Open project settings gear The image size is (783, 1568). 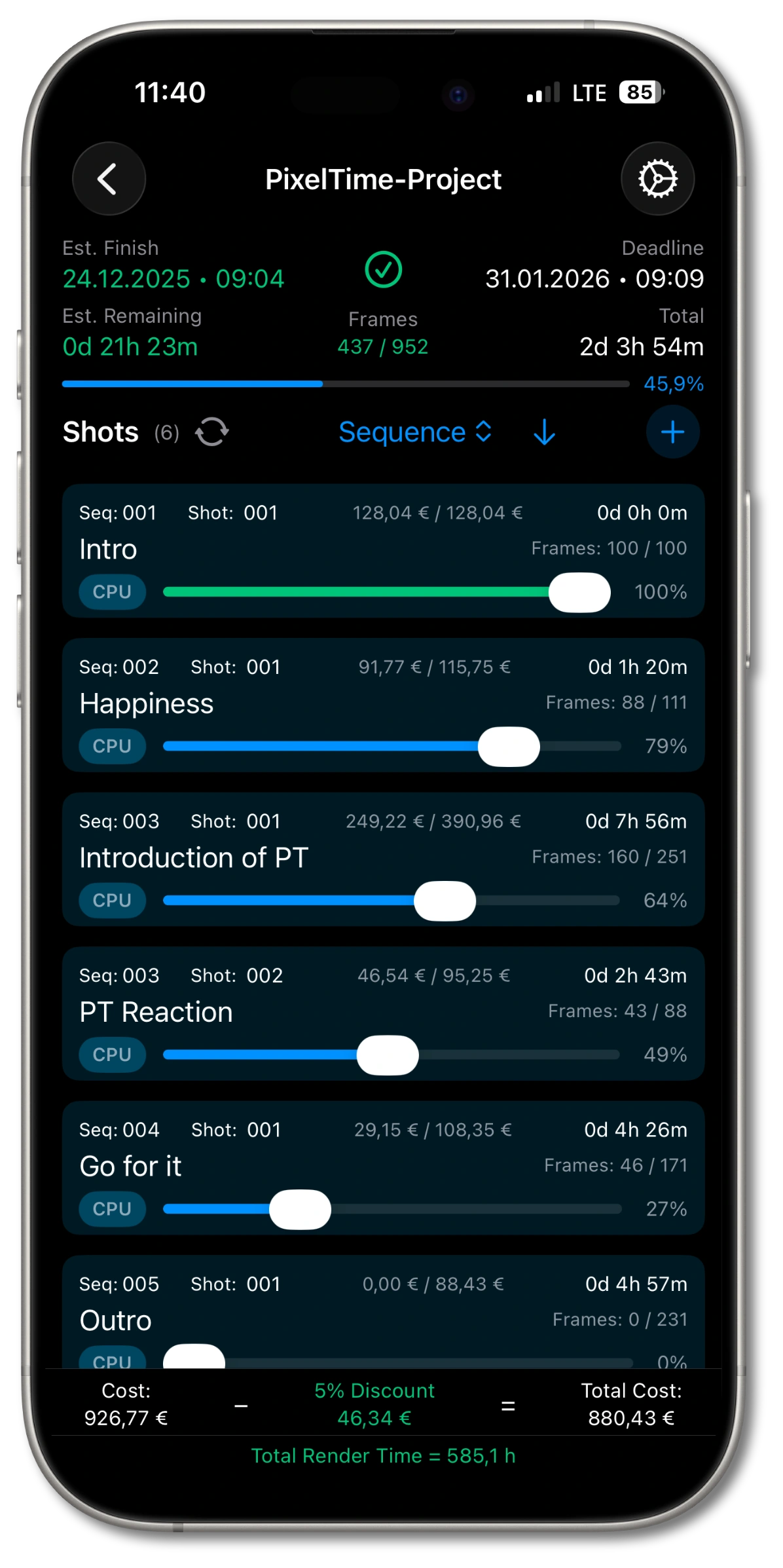coord(657,179)
